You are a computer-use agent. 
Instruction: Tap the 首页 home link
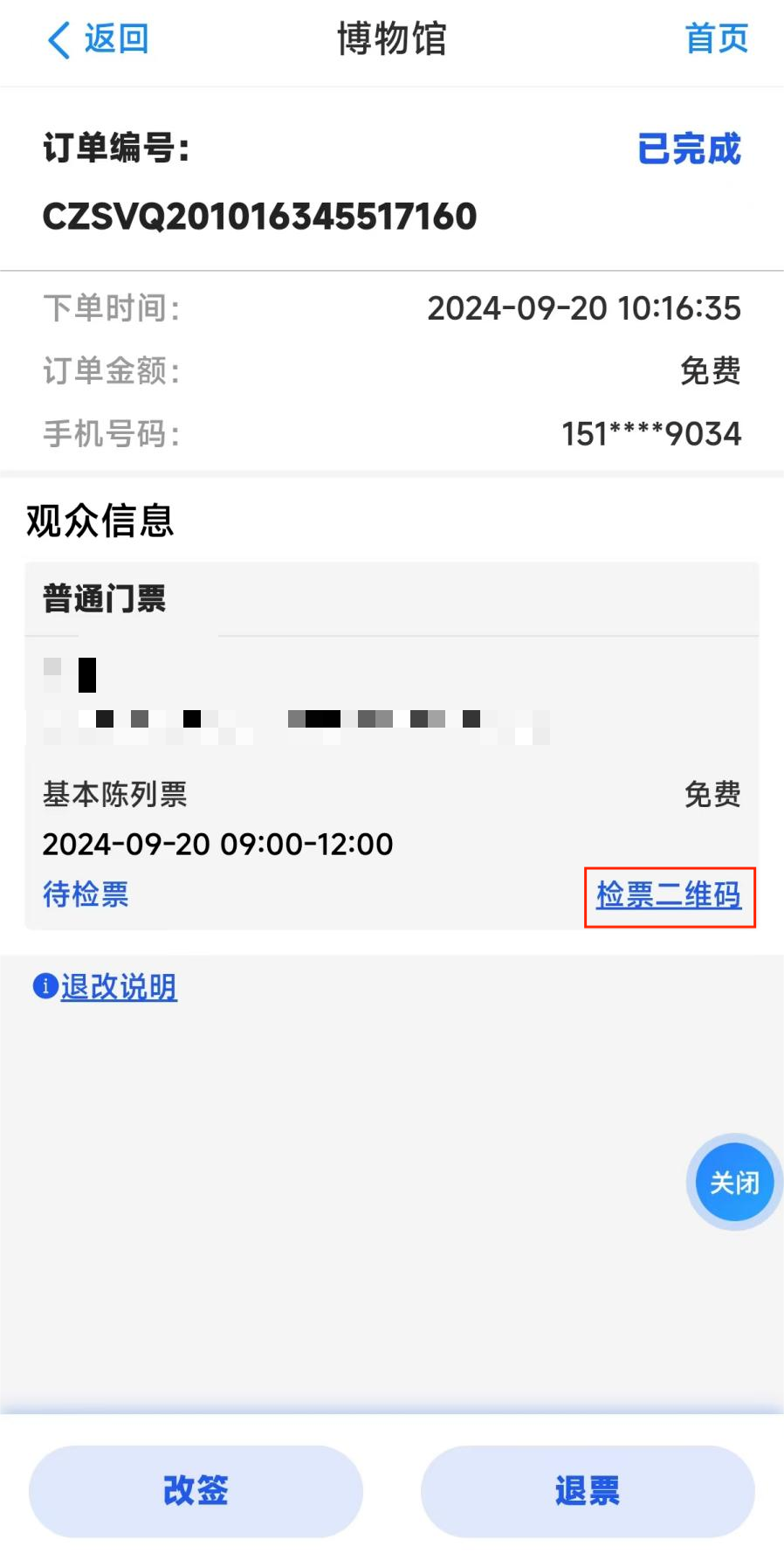[716, 39]
